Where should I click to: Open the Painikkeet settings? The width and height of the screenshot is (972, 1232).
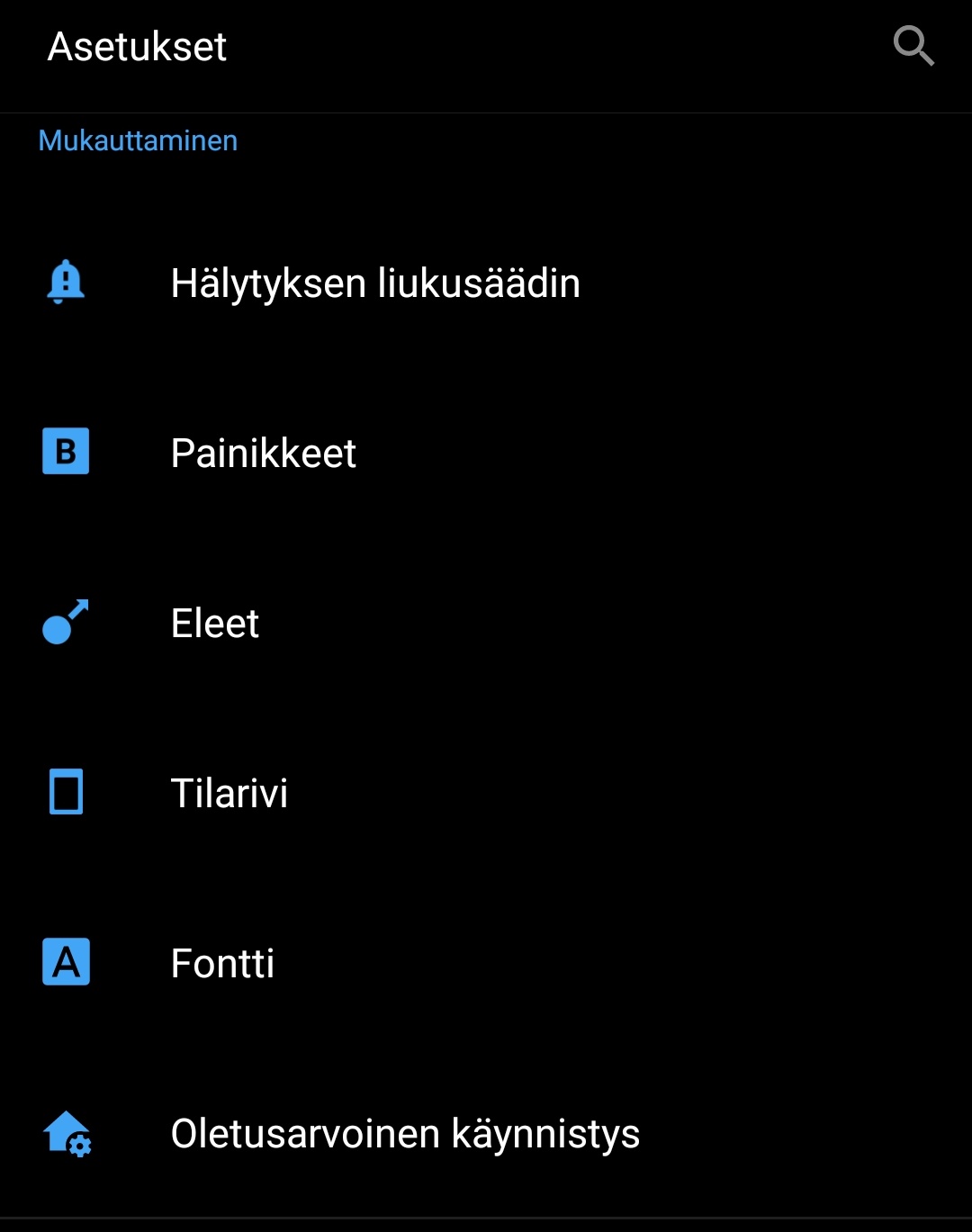tap(264, 453)
